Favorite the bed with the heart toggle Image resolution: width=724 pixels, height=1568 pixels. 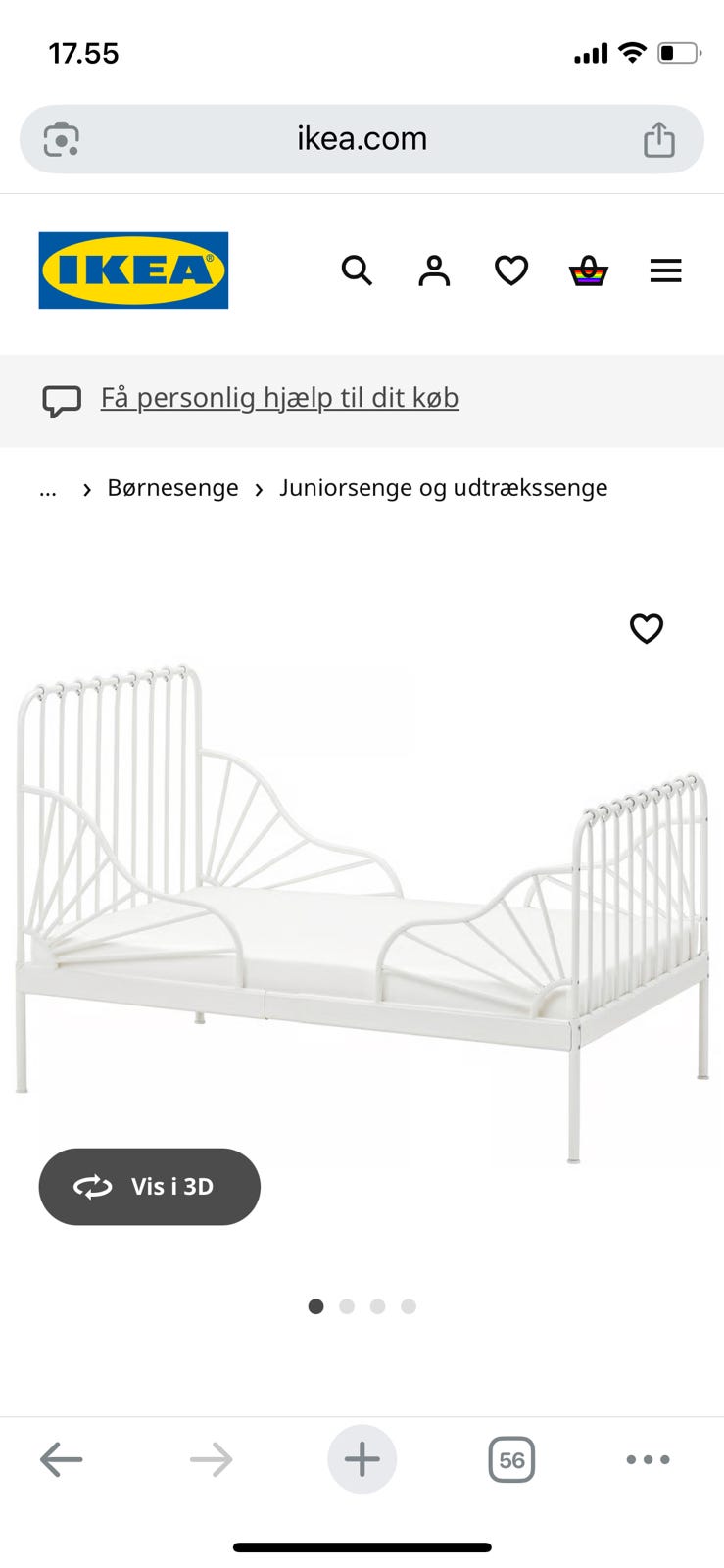coord(647,629)
